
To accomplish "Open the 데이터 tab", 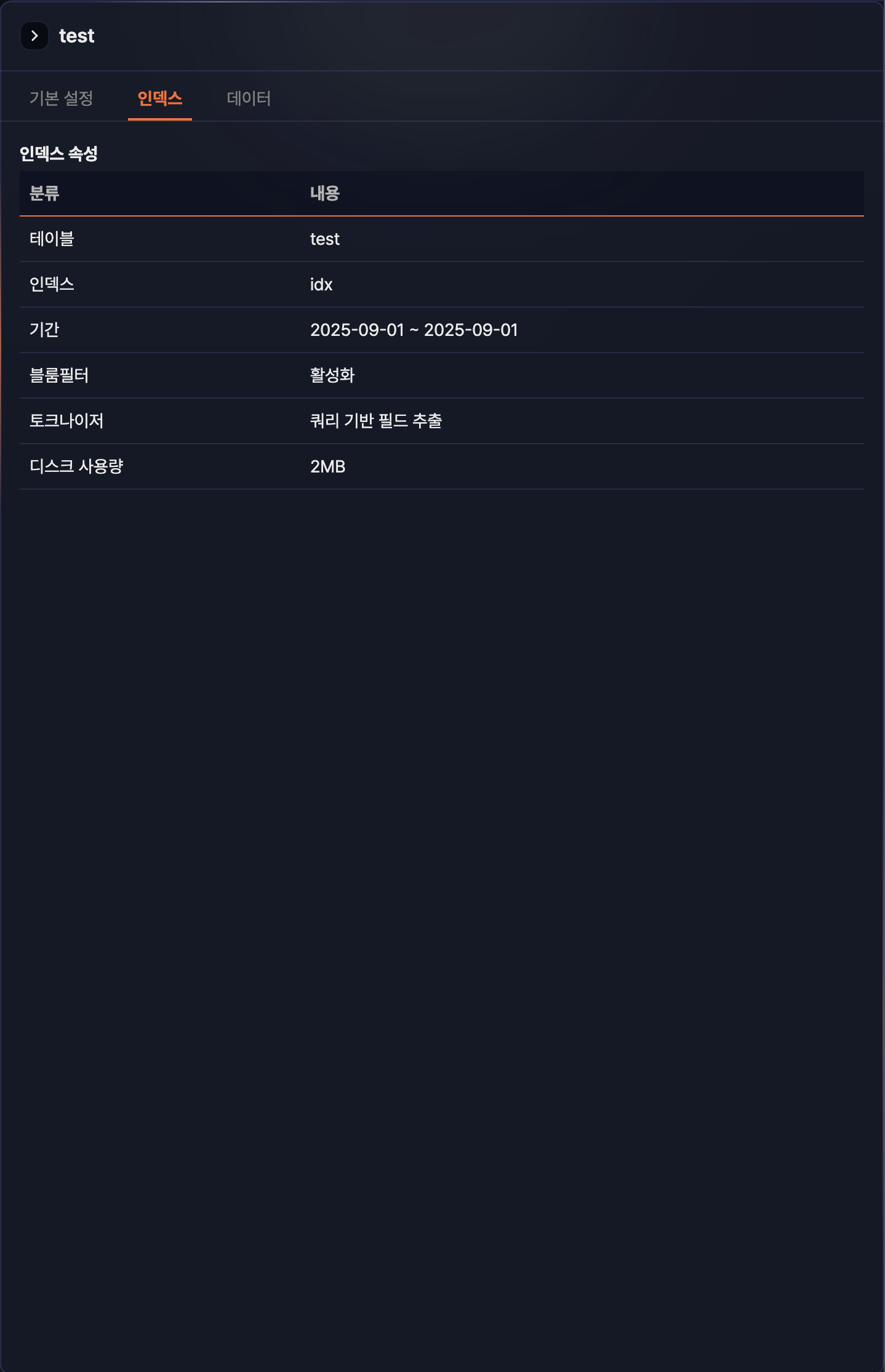I will 249,98.
